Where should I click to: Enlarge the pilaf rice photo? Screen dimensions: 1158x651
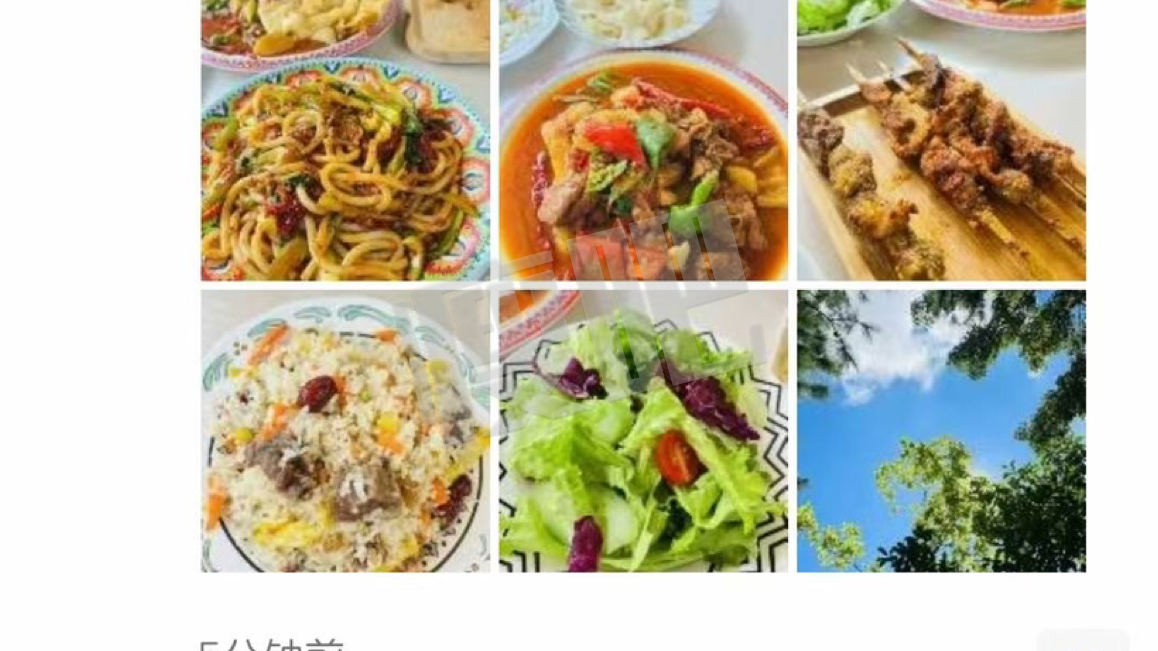[x=345, y=431]
